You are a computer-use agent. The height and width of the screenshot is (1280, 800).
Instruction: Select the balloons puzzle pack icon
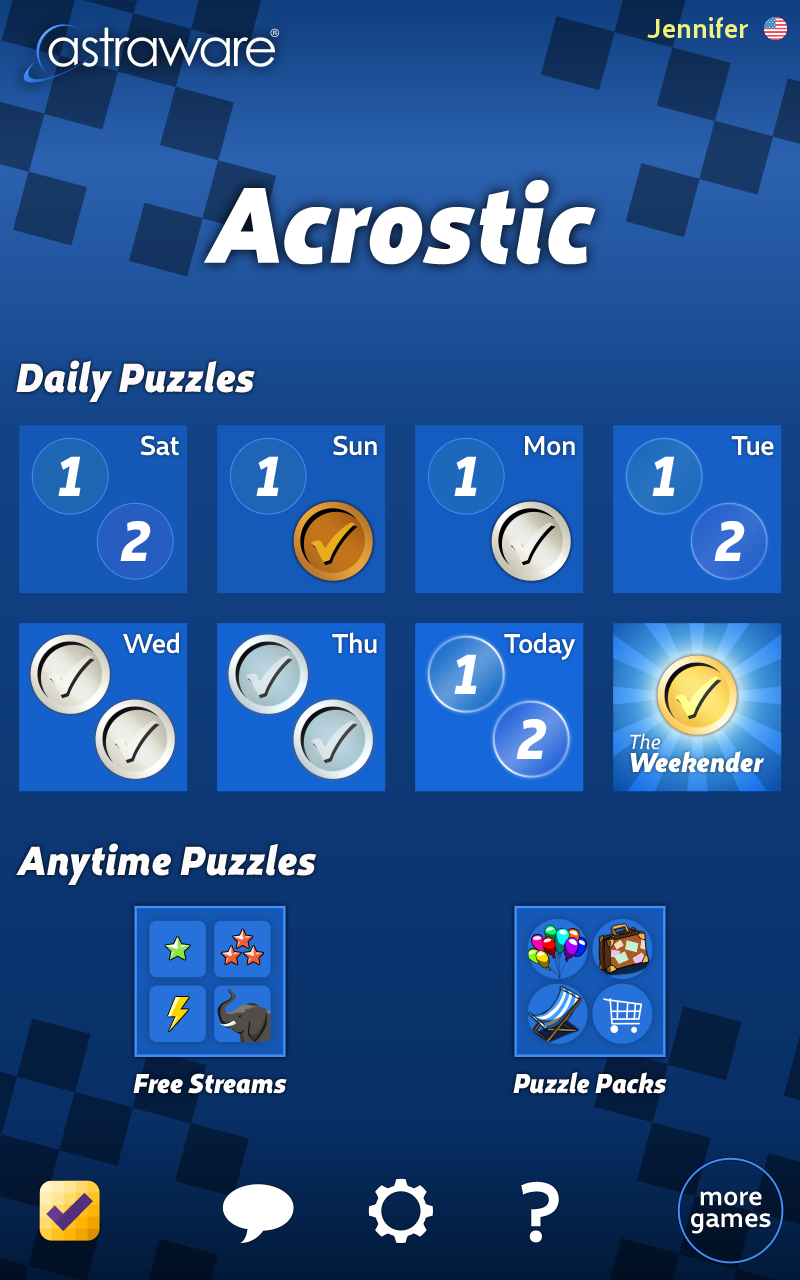coord(557,948)
